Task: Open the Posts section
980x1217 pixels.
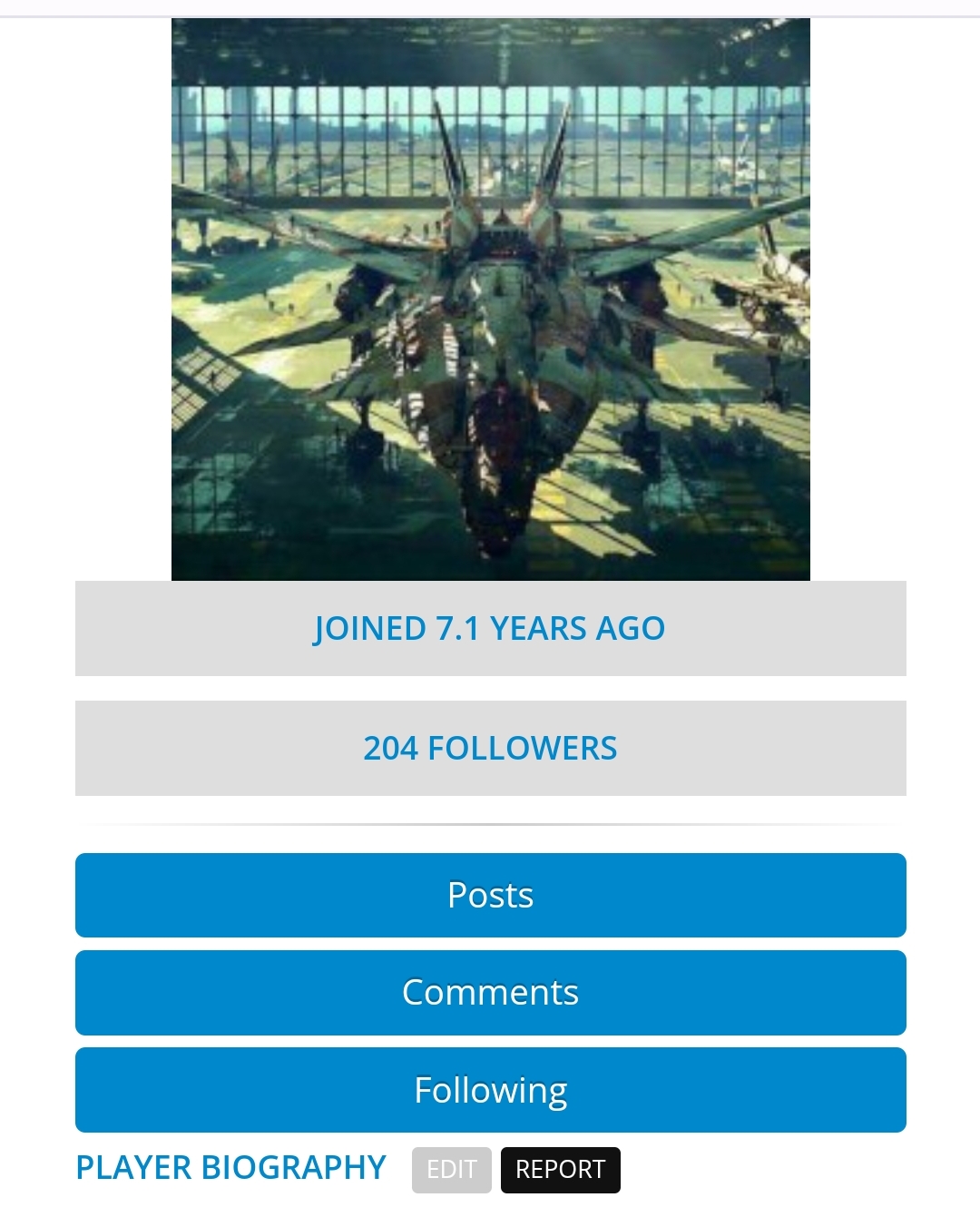Action: [x=490, y=895]
